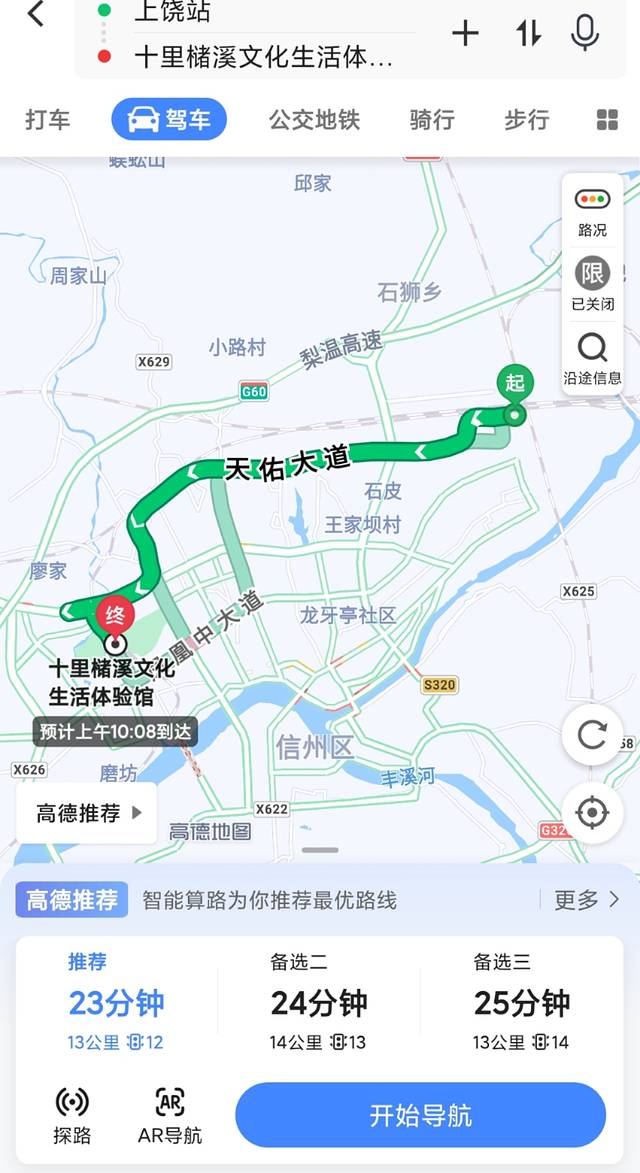Toggle the 路况 traffic layer
The image size is (640, 1173).
coord(592,212)
